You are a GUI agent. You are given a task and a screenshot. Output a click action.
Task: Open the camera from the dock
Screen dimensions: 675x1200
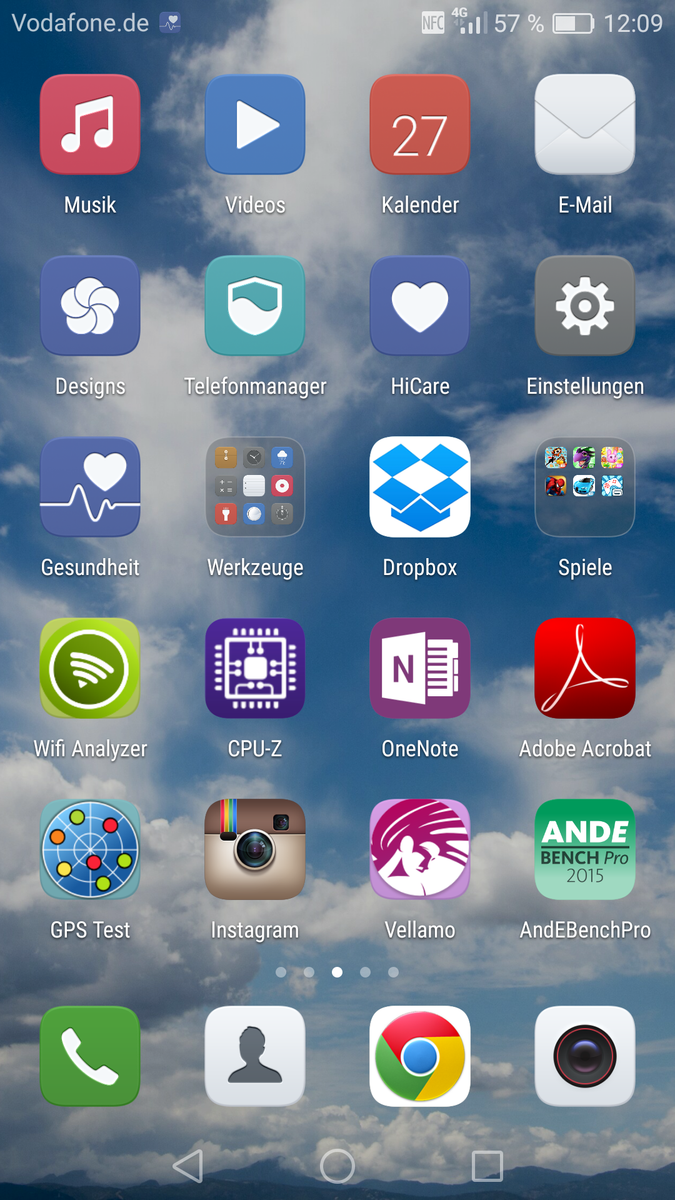click(585, 1056)
